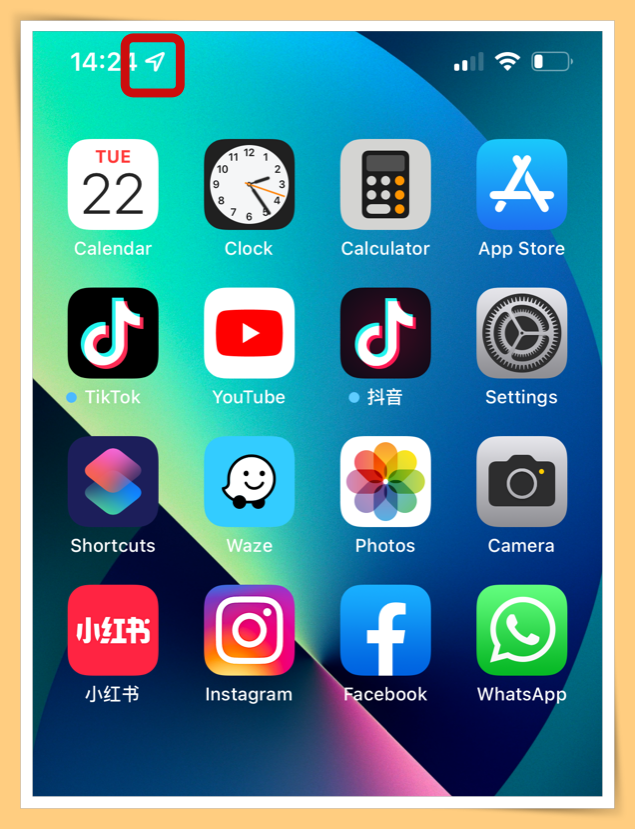Open the 抖音 app
Viewport: 635px width, 829px height.
(x=385, y=333)
